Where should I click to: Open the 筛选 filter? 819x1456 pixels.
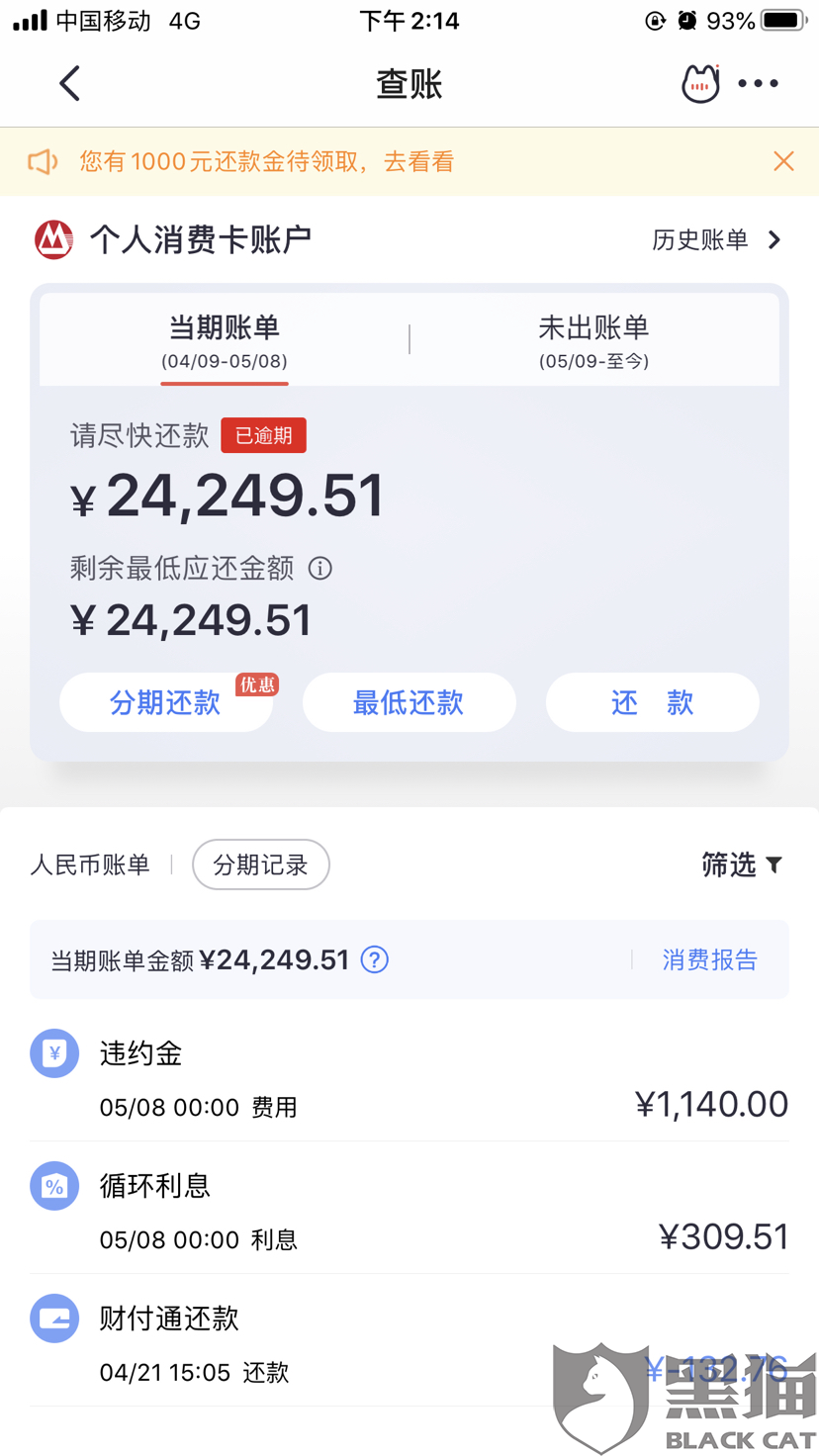coord(742,864)
